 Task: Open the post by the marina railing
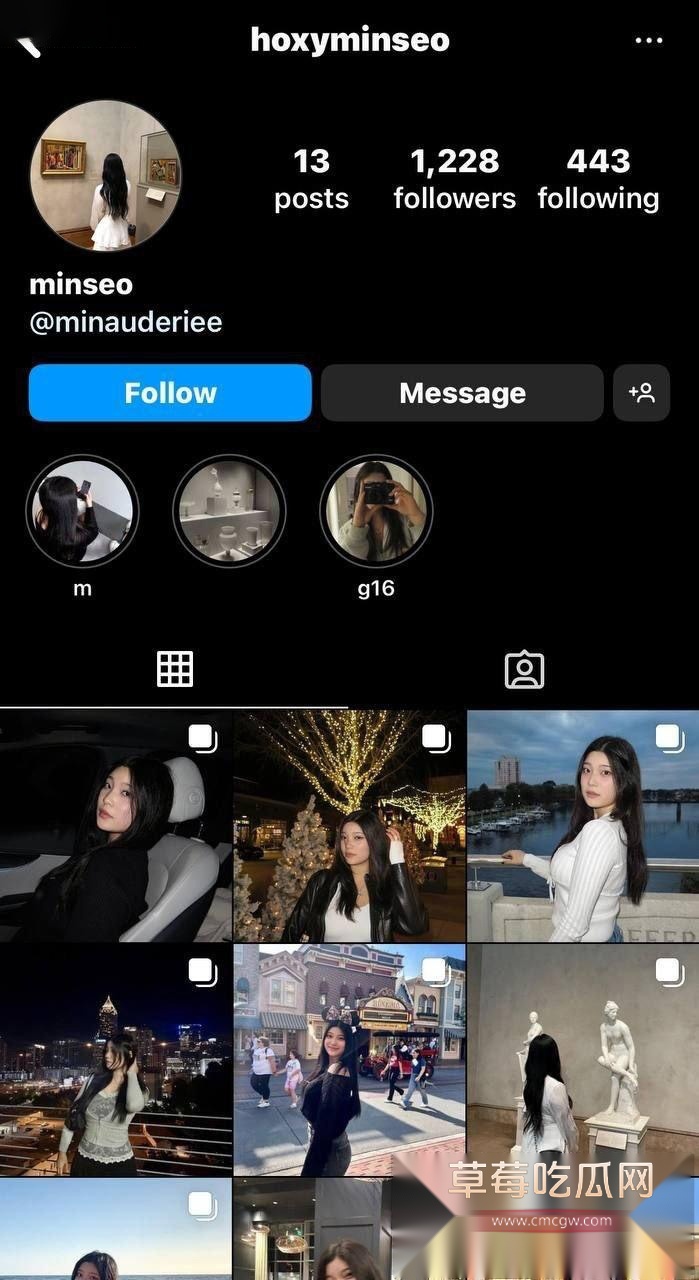(583, 826)
